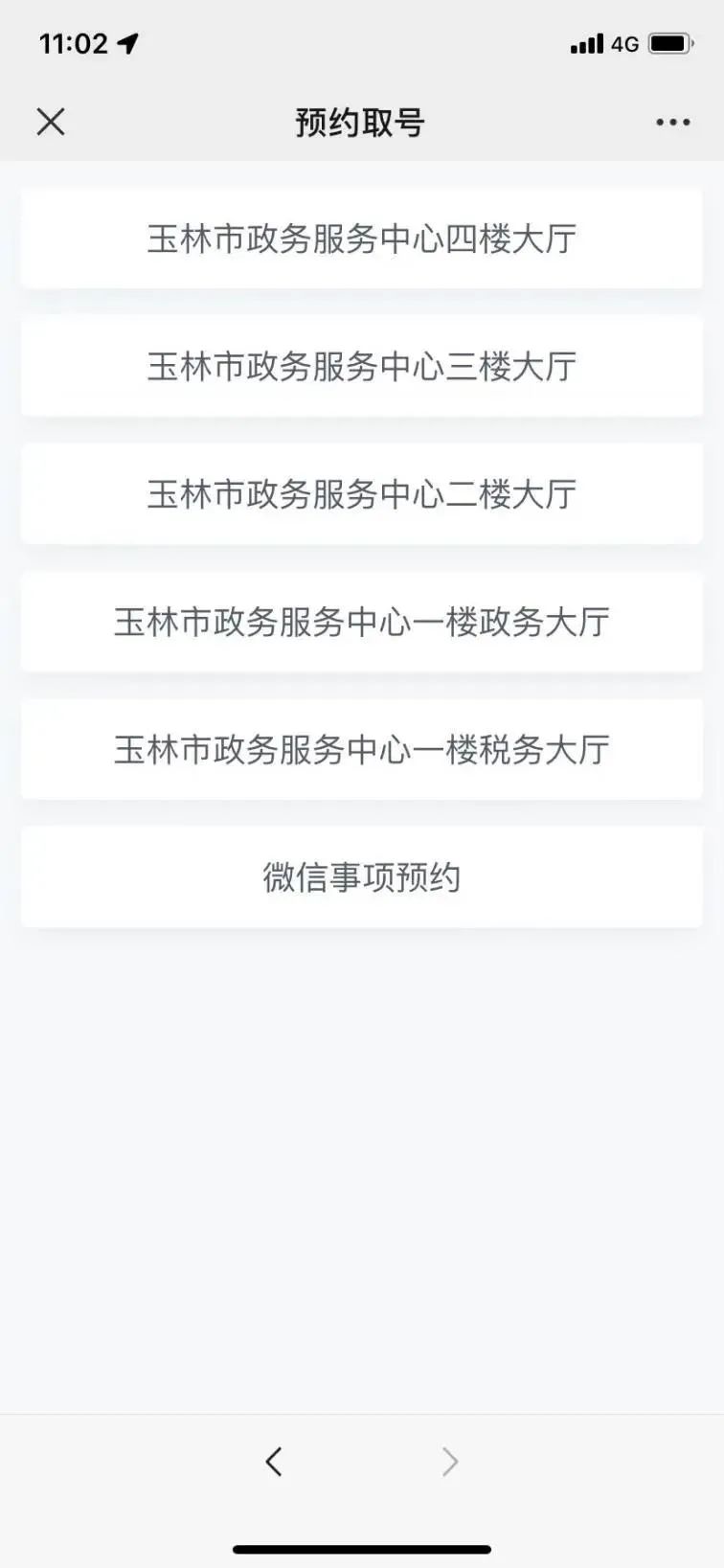Screen dimensions: 724x1568
Task: Open the three-dot more options menu
Action: 672,123
